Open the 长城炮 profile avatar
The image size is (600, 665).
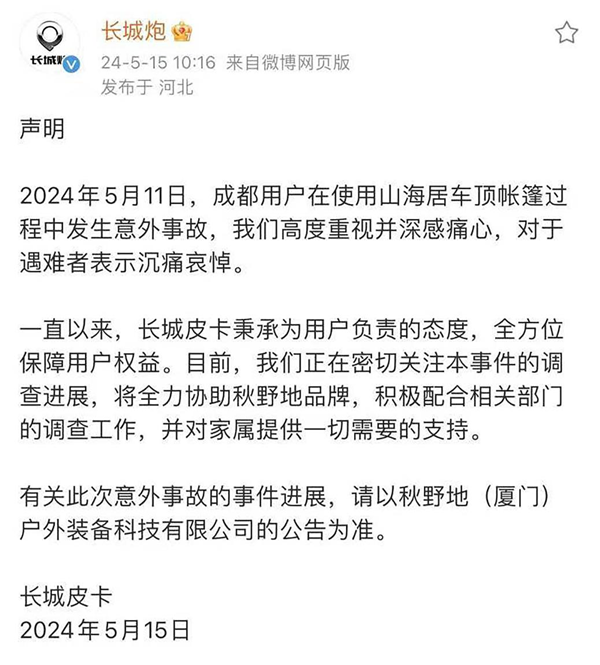49,47
